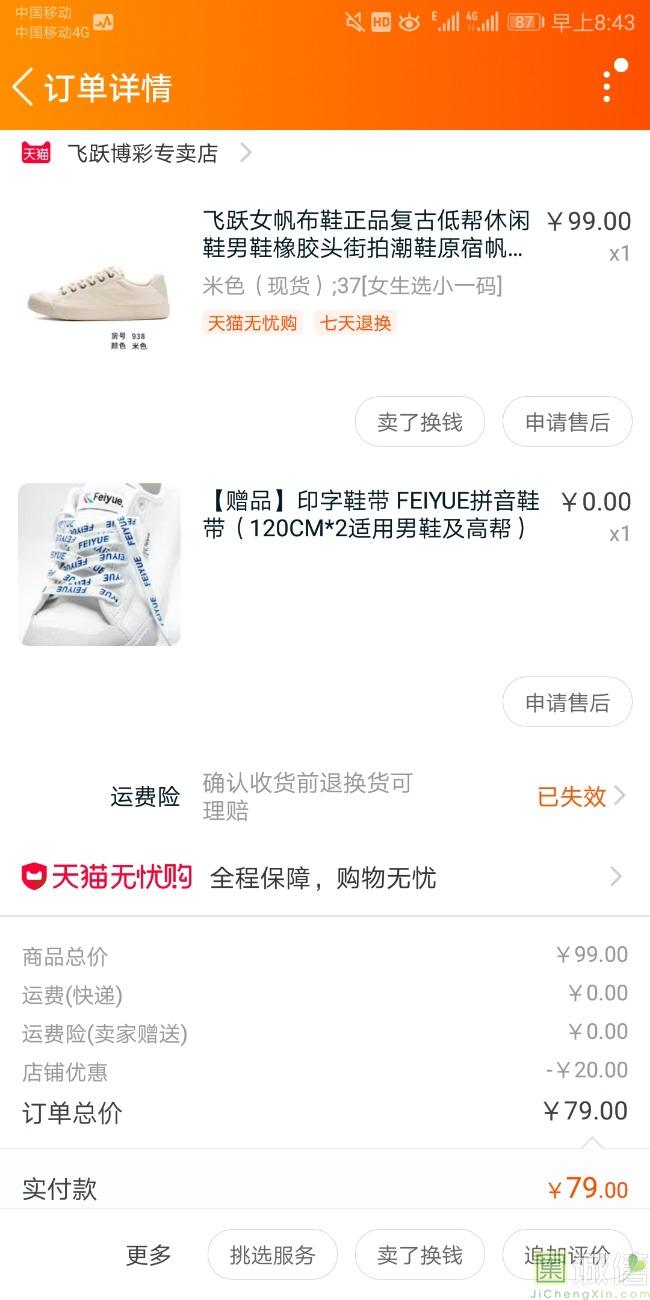
Task: Open the 飞跃博彩专卖店 store page
Action: click(x=142, y=153)
